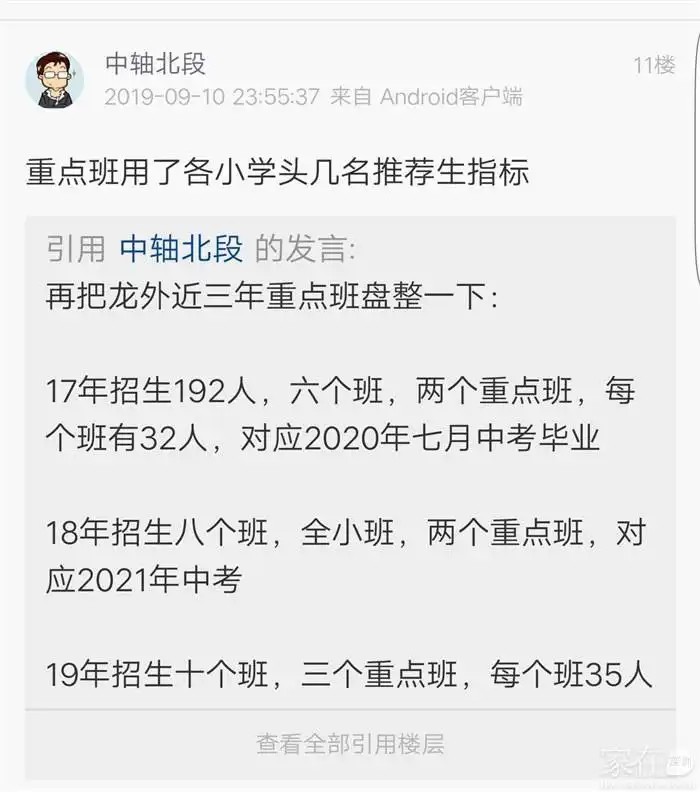Open quoted author 中轴北段 link
The width and height of the screenshot is (700, 792).
tap(181, 249)
